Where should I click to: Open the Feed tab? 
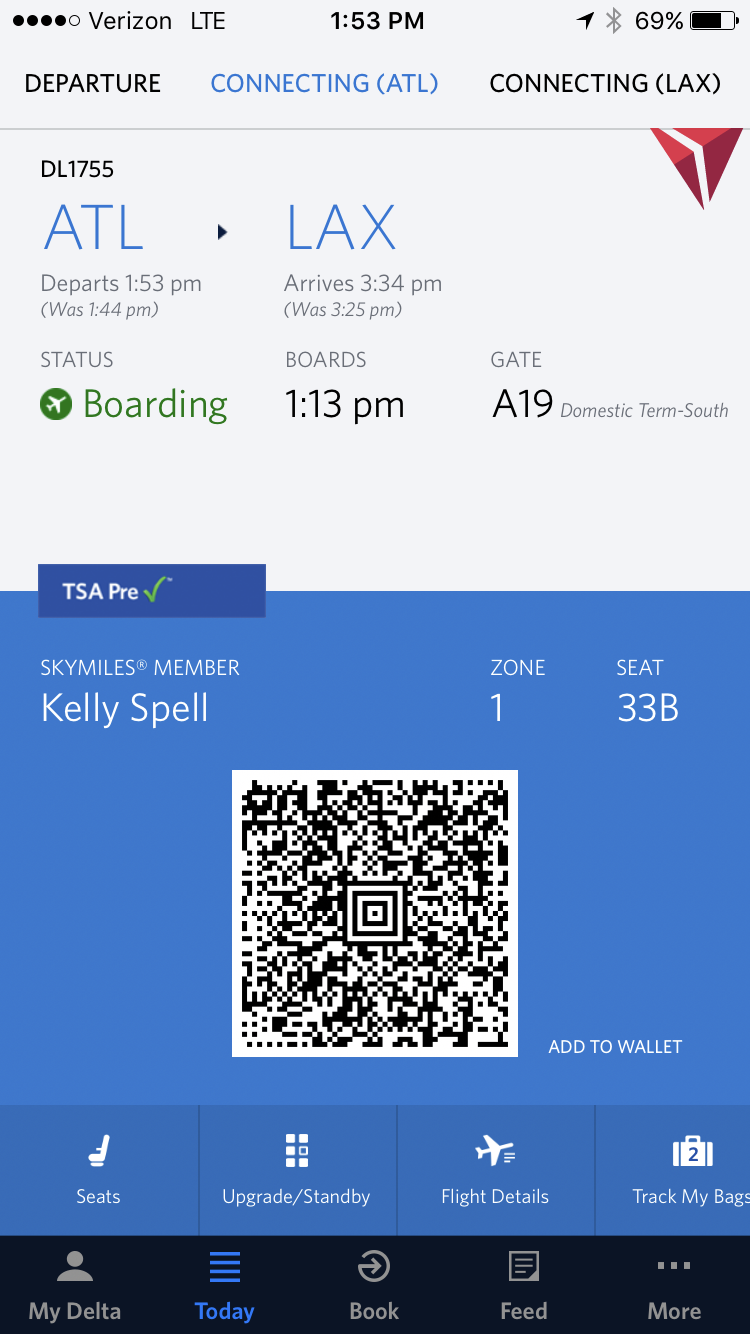tap(524, 1286)
